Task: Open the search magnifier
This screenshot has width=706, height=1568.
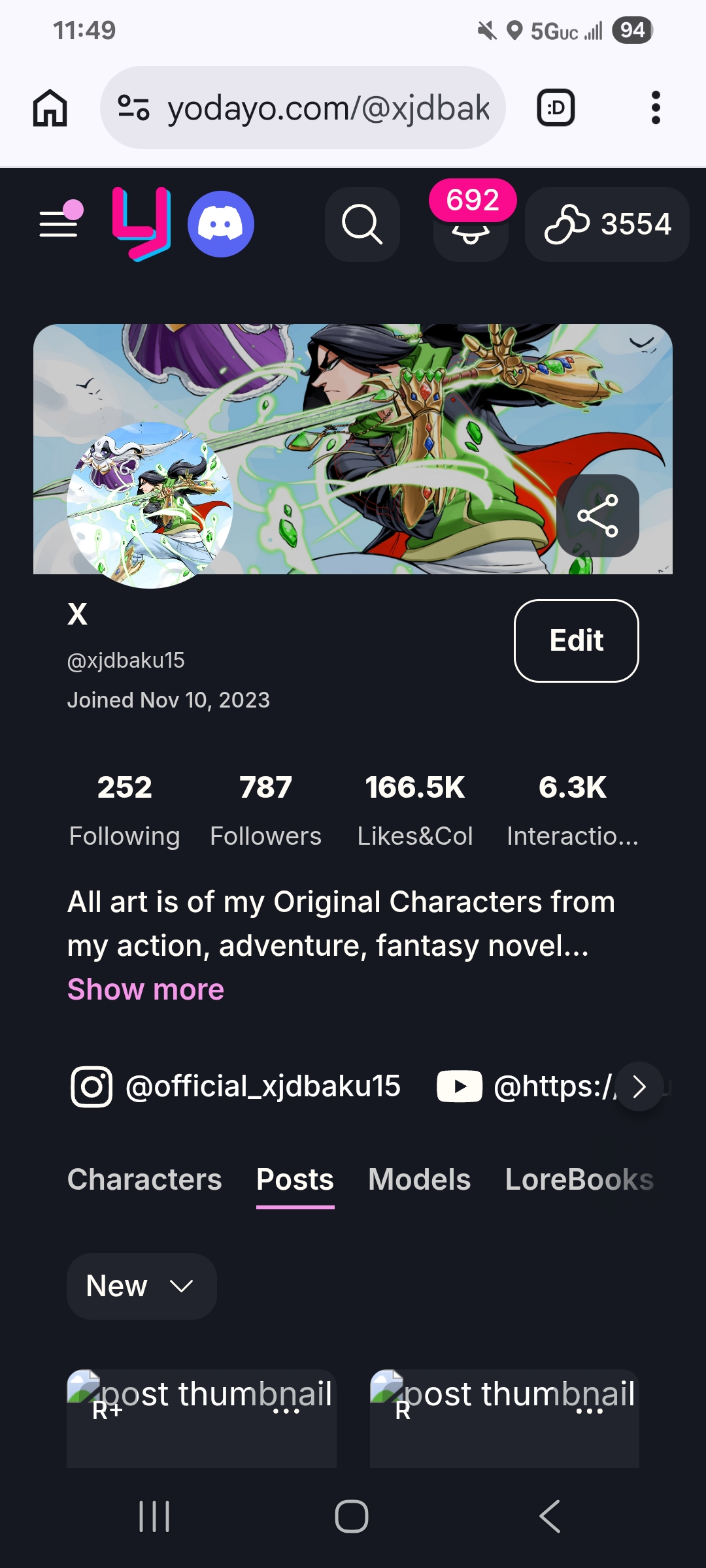Action: click(362, 224)
